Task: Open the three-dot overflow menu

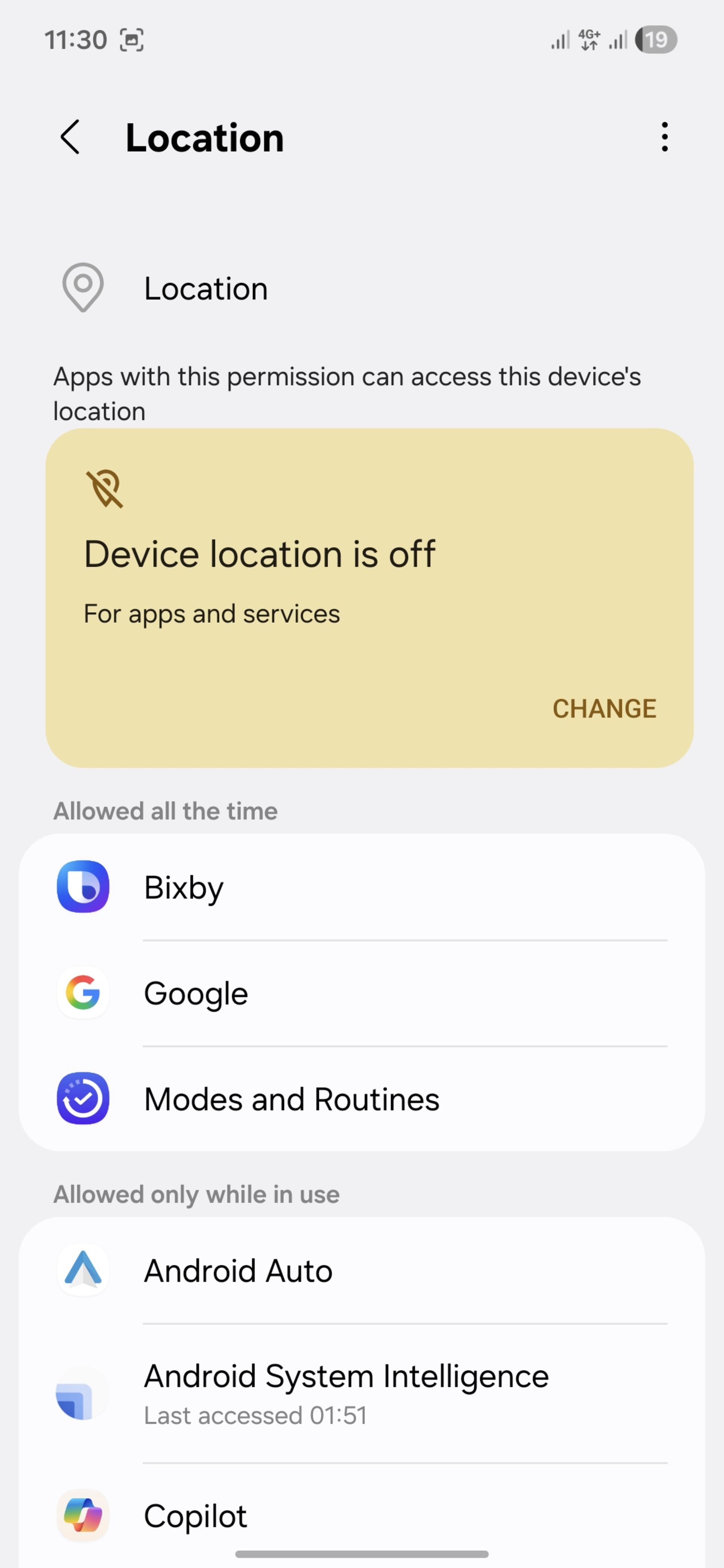Action: point(664,137)
